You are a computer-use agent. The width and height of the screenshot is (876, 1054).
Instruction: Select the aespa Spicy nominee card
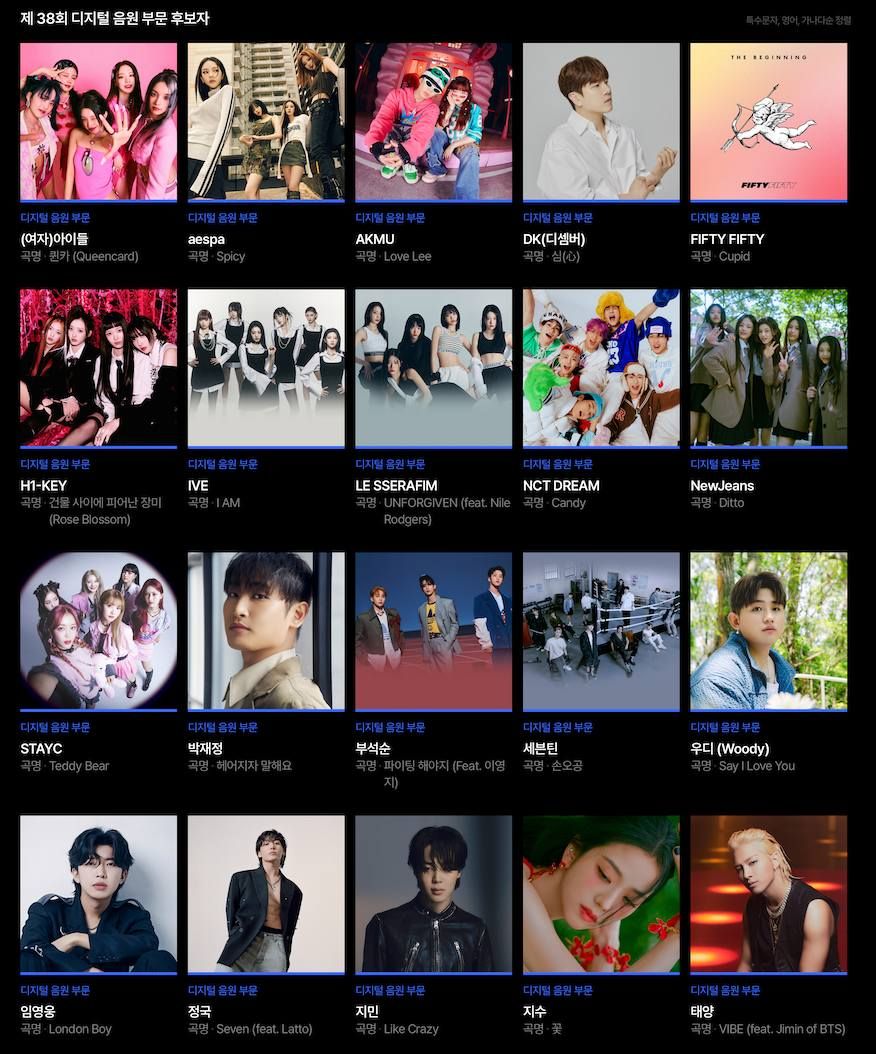266,122
